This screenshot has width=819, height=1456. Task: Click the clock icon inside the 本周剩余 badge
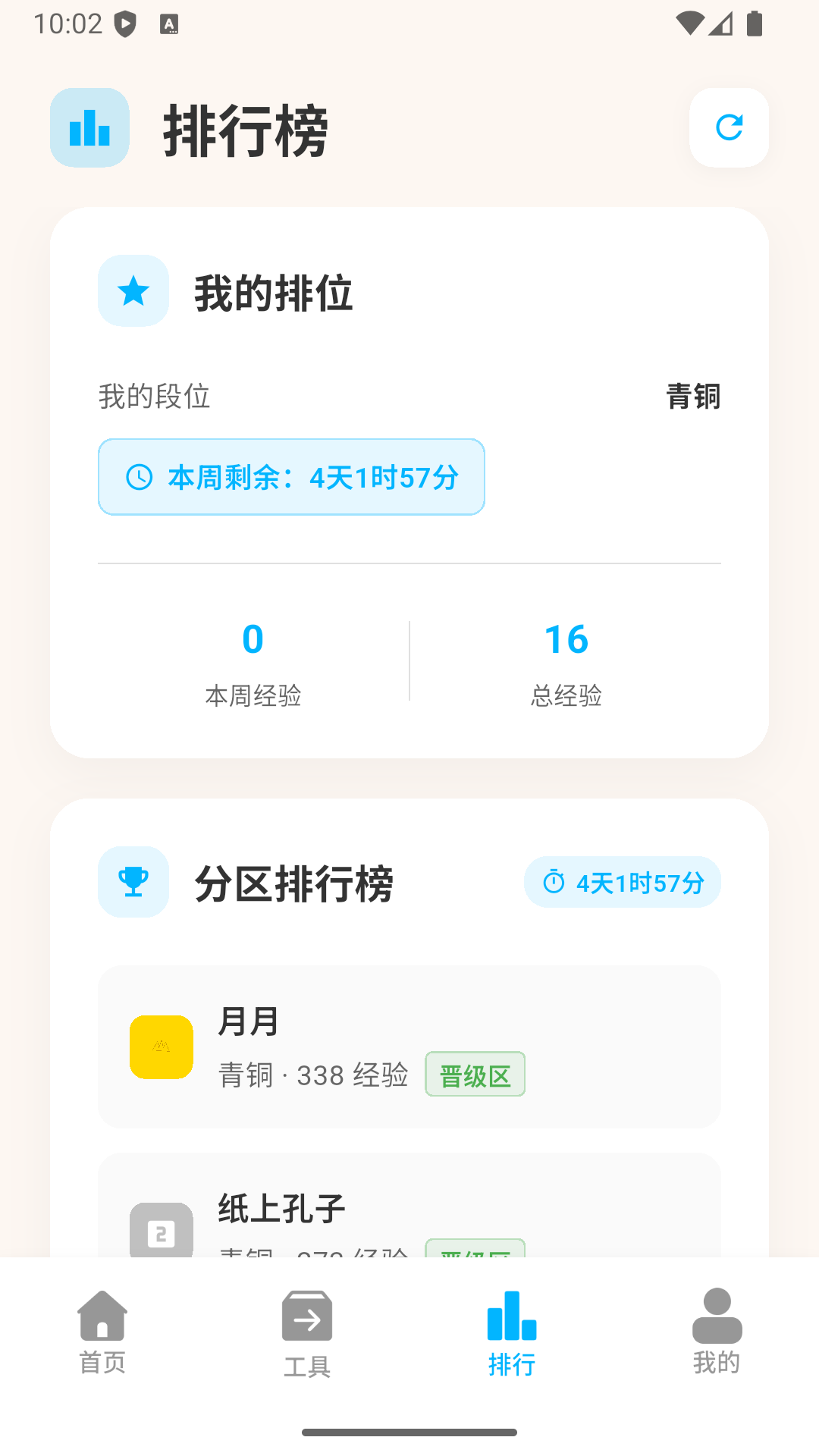pos(140,477)
